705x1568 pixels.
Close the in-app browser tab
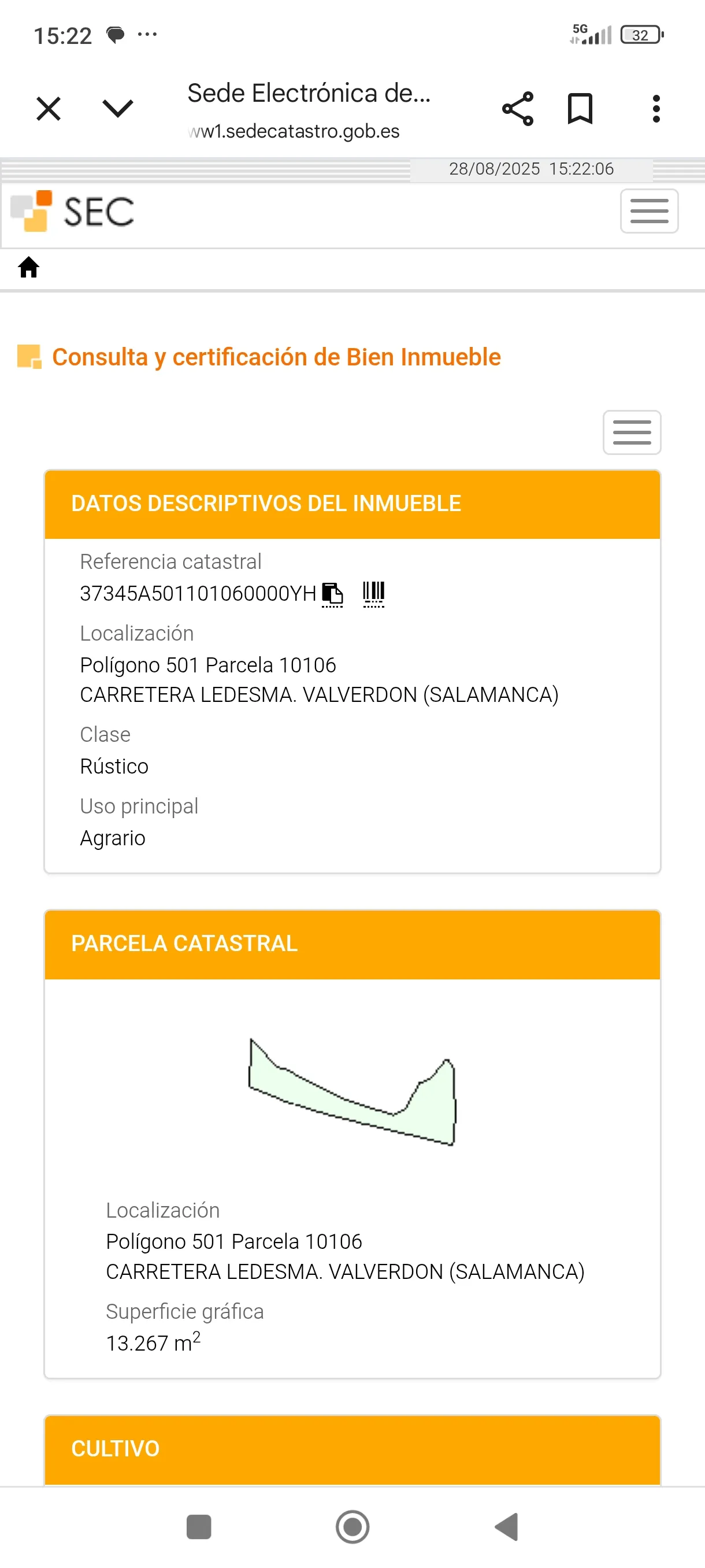49,109
